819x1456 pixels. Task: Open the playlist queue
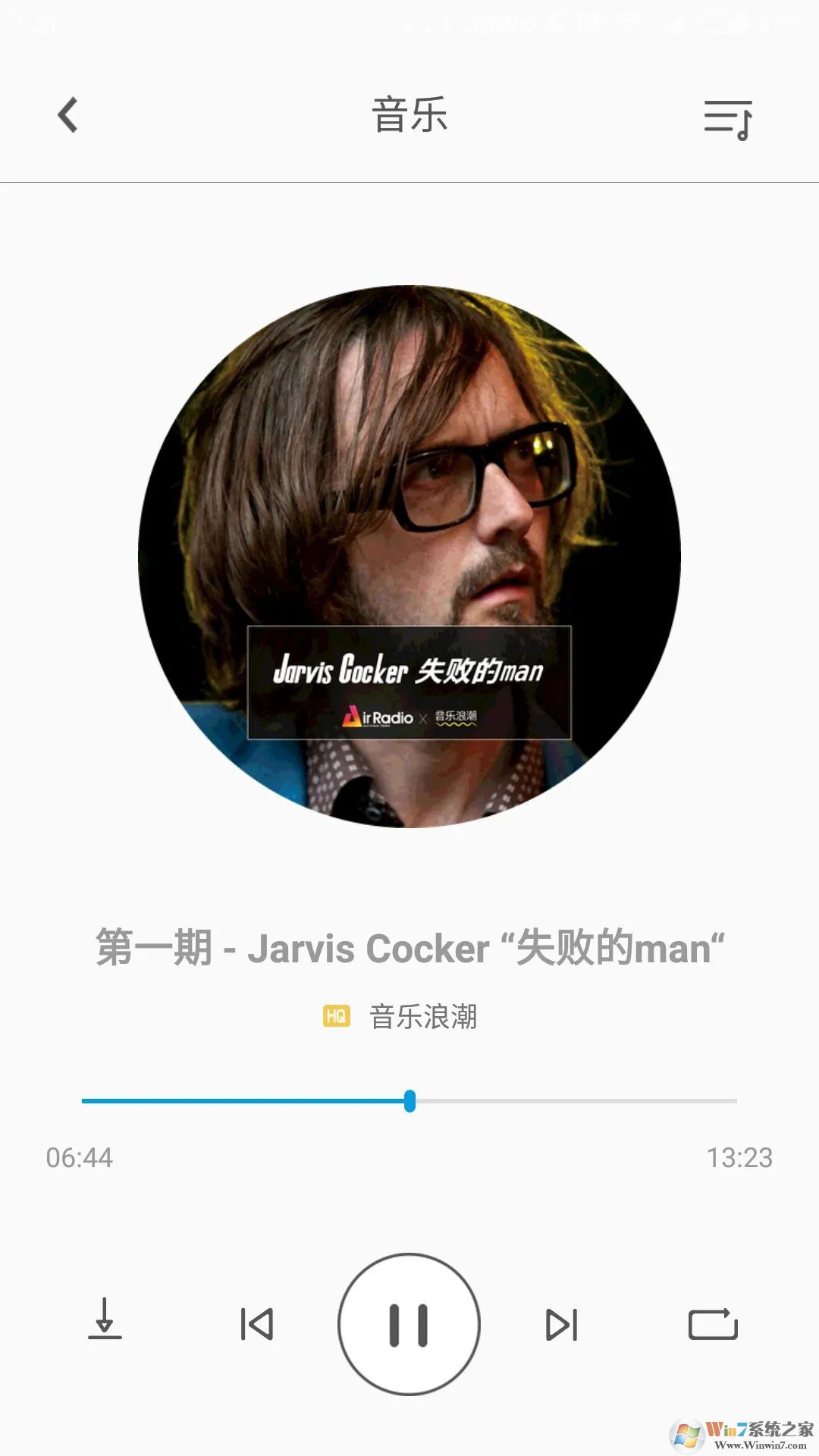(x=727, y=120)
